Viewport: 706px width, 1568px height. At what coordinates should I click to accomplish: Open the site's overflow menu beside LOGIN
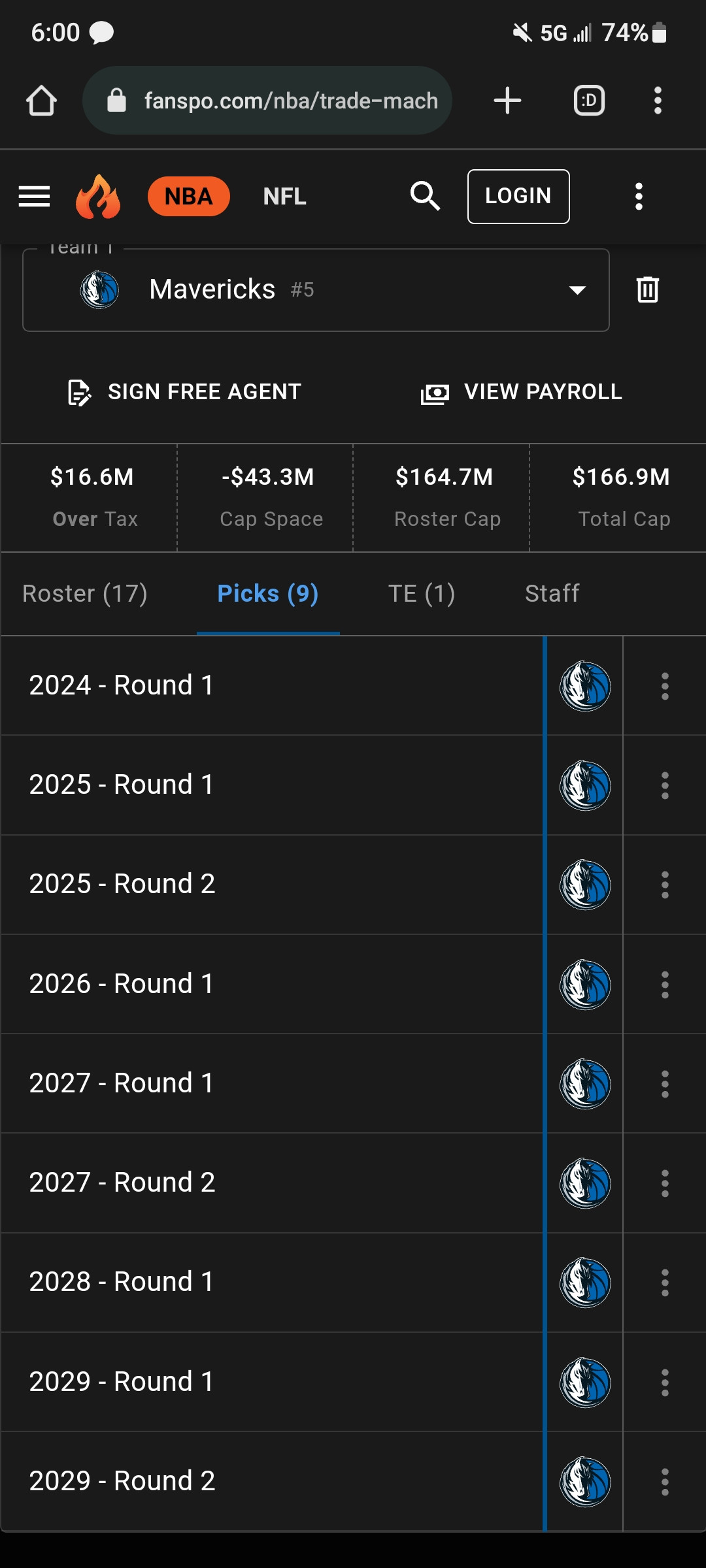coord(639,196)
